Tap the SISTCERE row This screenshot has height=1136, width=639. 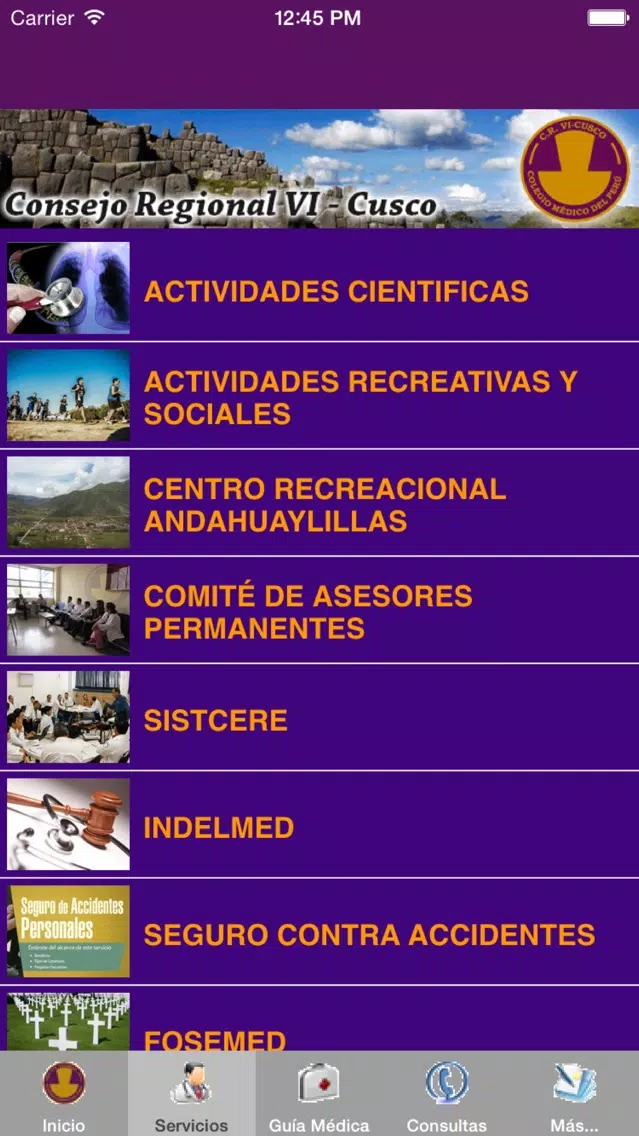[x=320, y=717]
